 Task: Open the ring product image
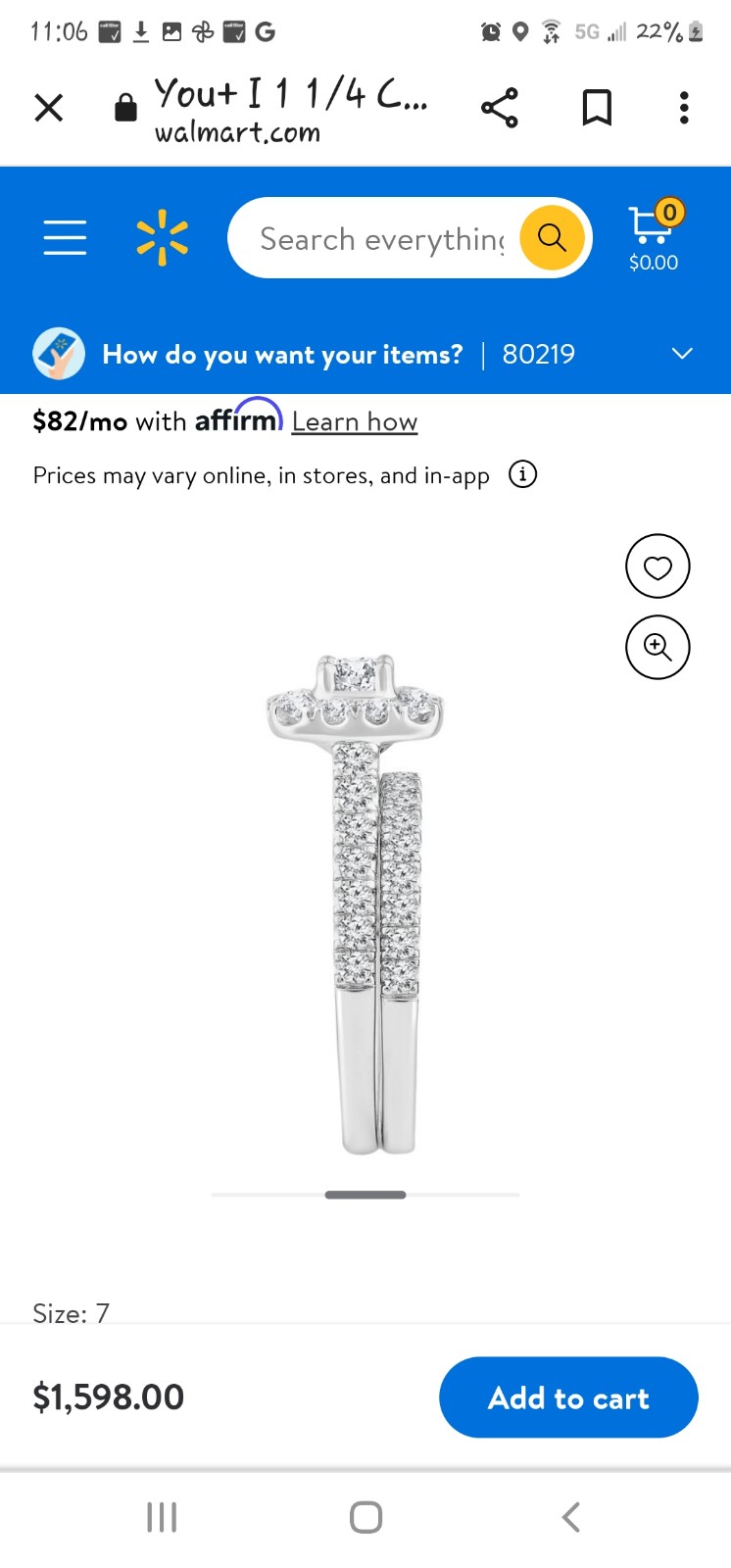(356, 904)
